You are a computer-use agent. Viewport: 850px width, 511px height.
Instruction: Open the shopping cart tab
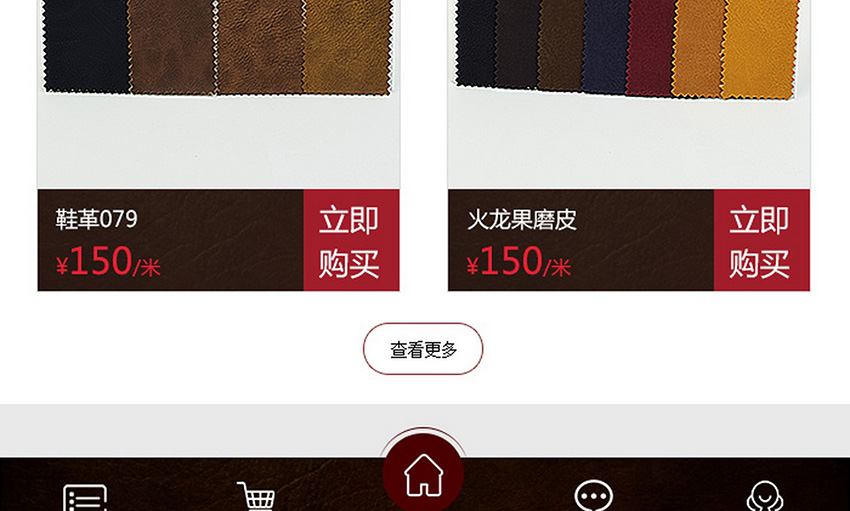pos(255,496)
